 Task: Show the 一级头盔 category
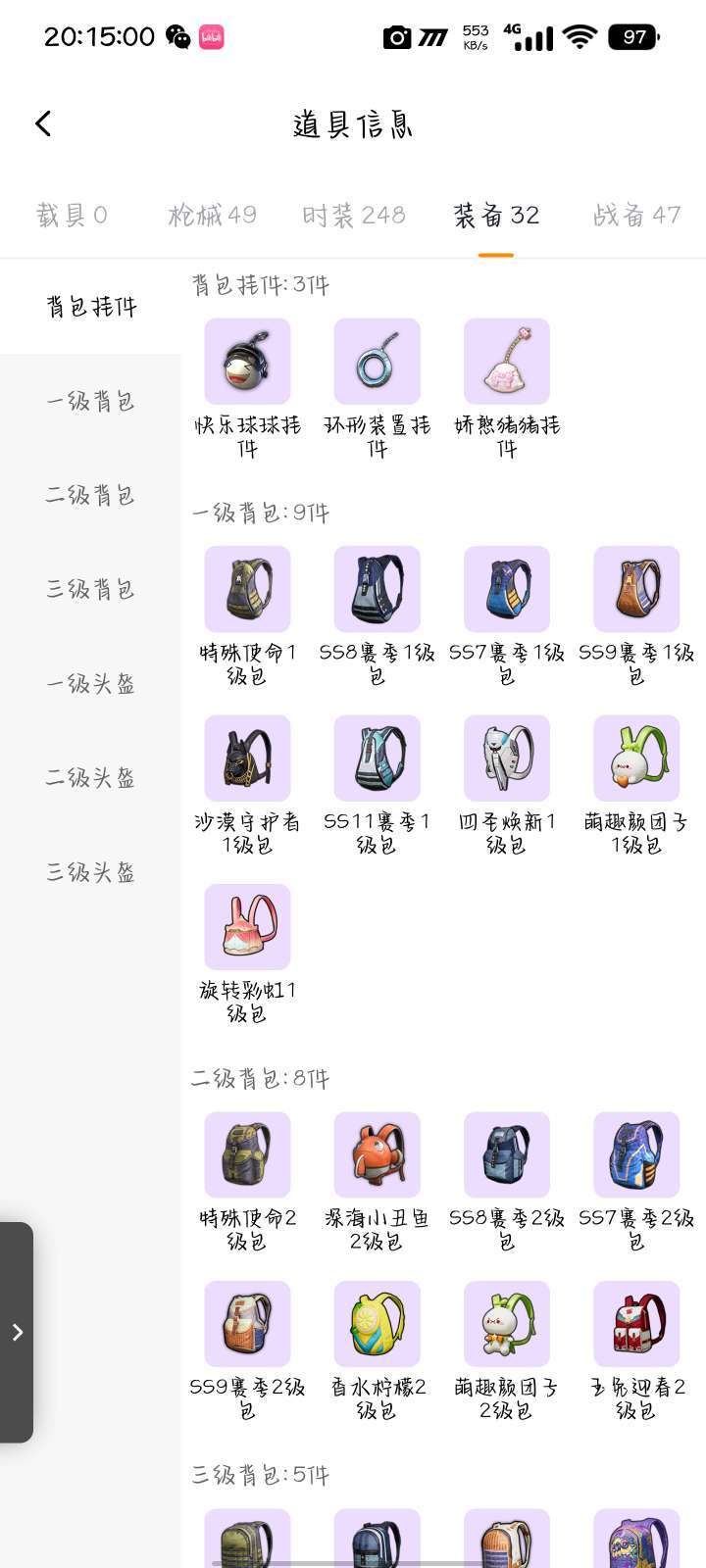90,683
